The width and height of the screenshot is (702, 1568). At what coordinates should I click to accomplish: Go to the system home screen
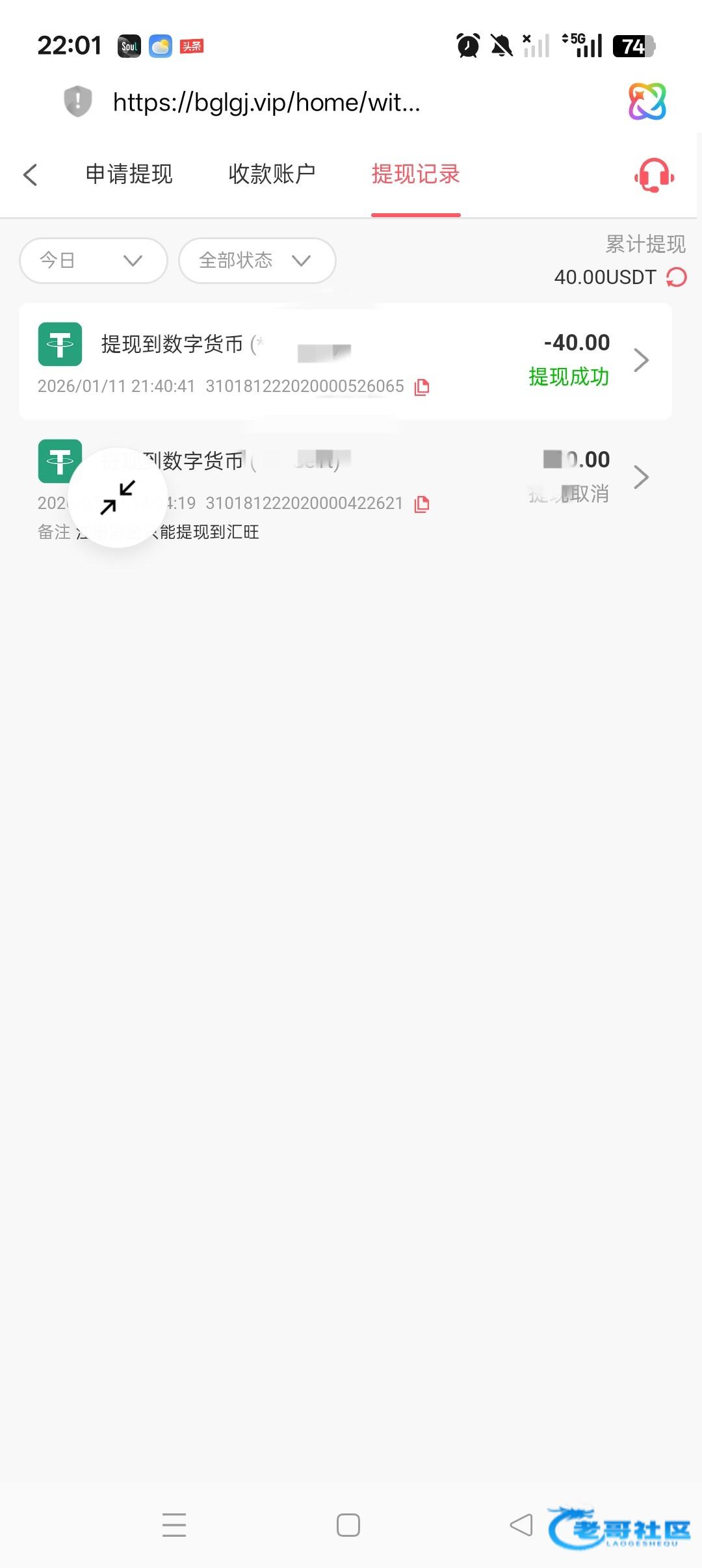click(x=348, y=1525)
